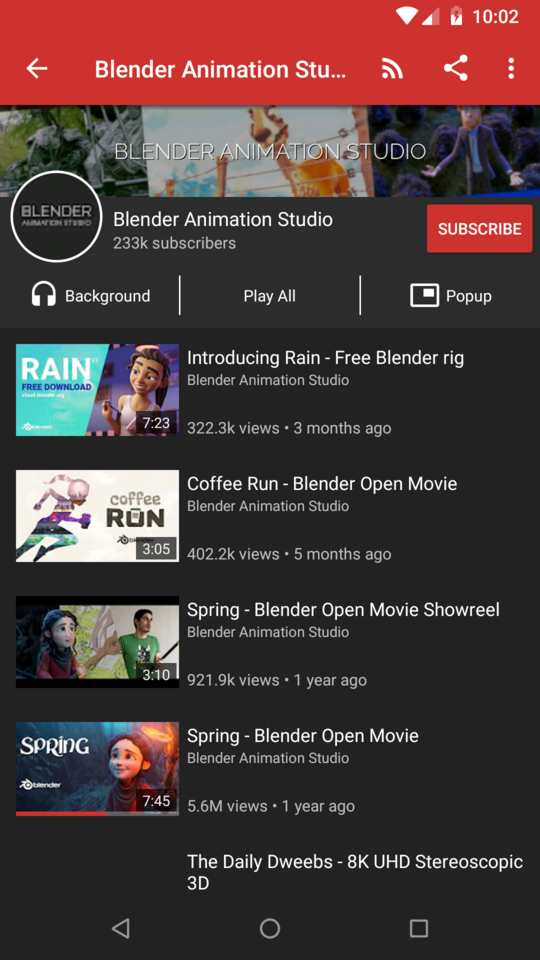Play channel videos in Background

[x=90, y=296]
